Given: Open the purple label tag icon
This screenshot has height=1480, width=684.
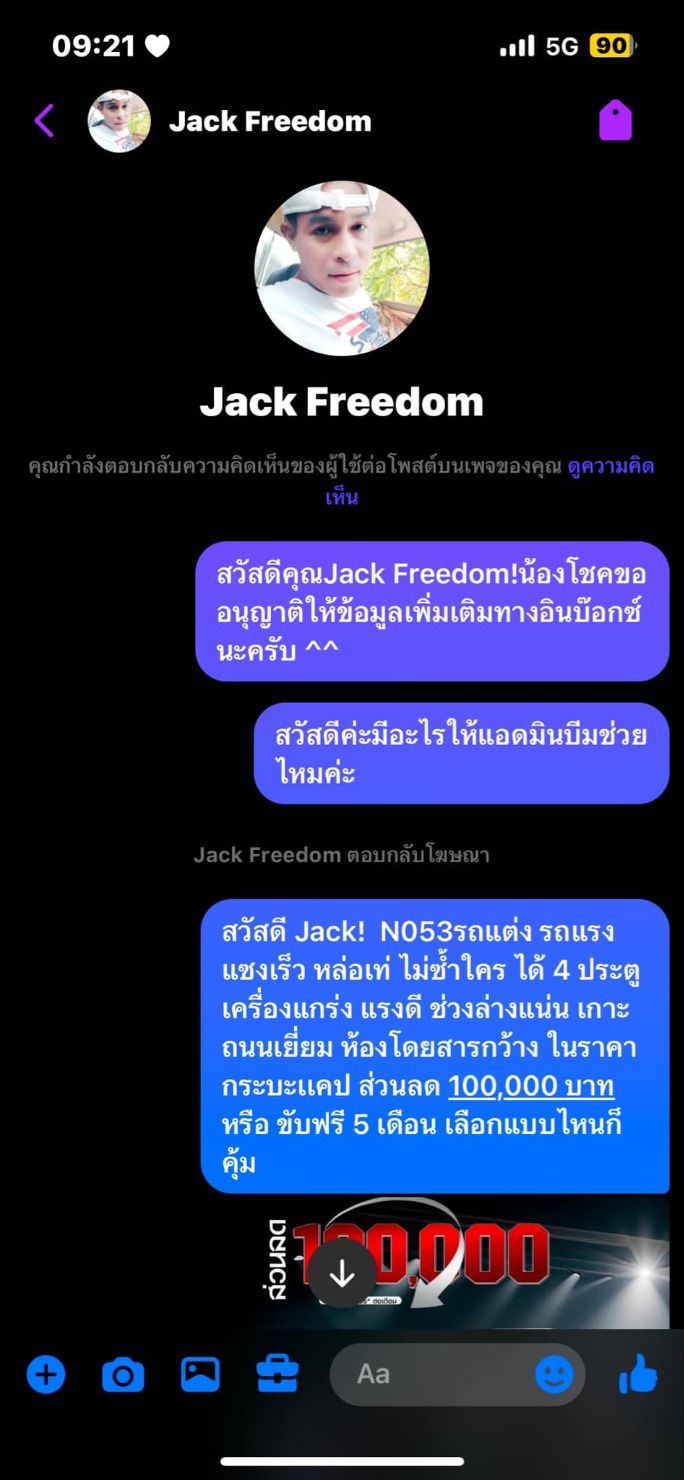Looking at the screenshot, I should [615, 121].
